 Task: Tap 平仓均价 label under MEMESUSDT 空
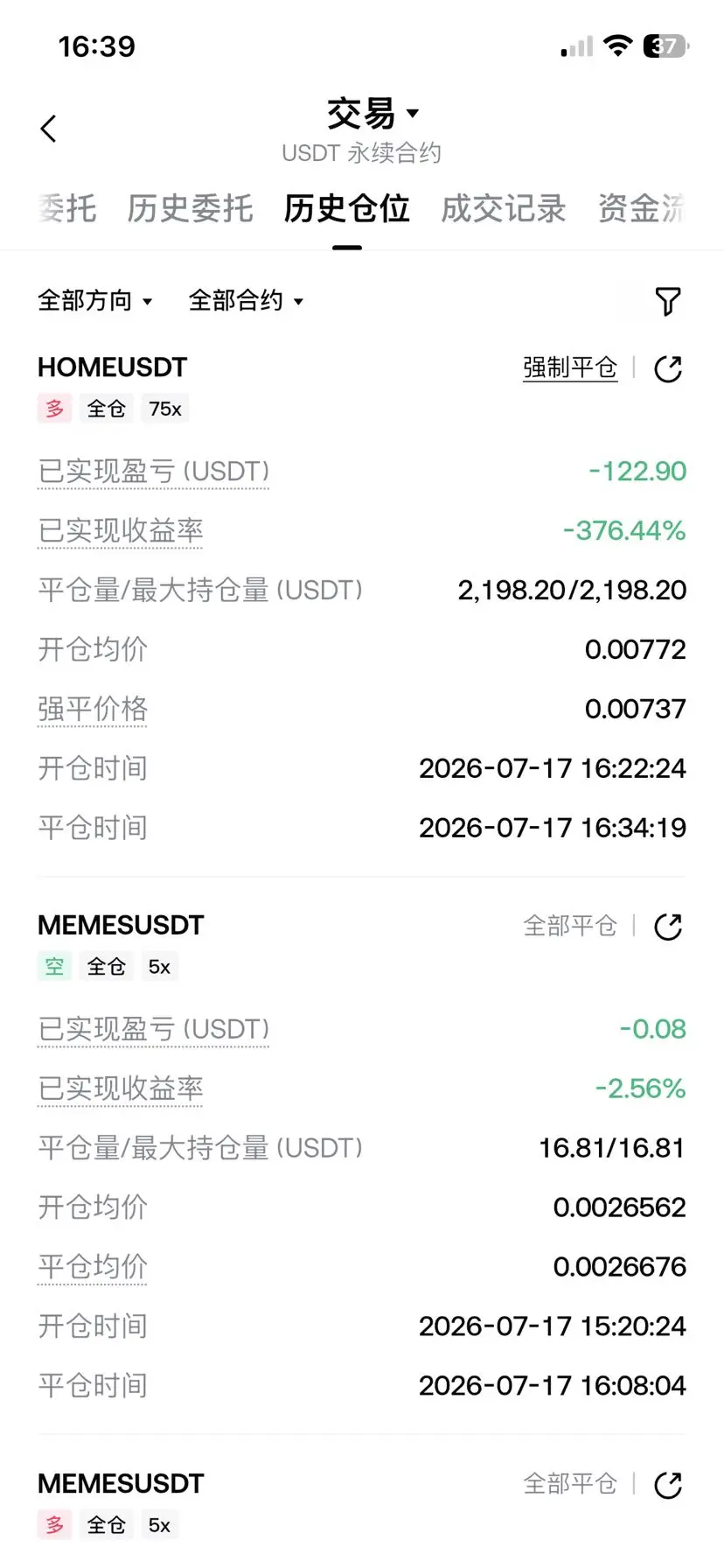93,1267
